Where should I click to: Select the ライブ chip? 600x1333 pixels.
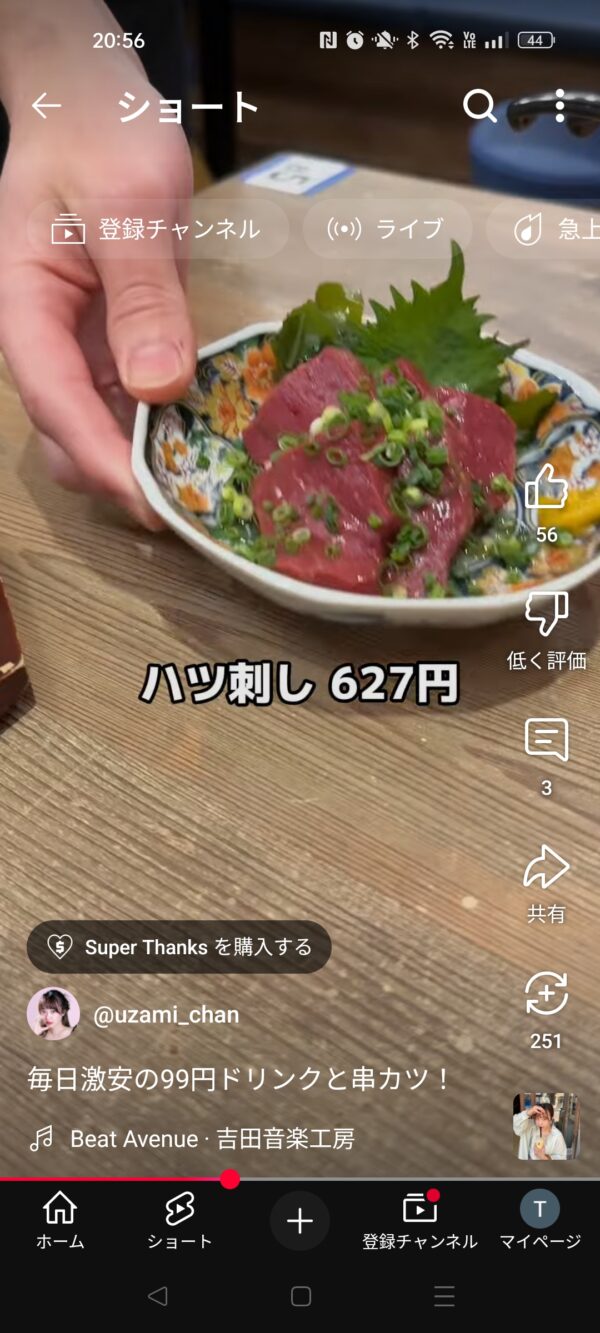(387, 229)
